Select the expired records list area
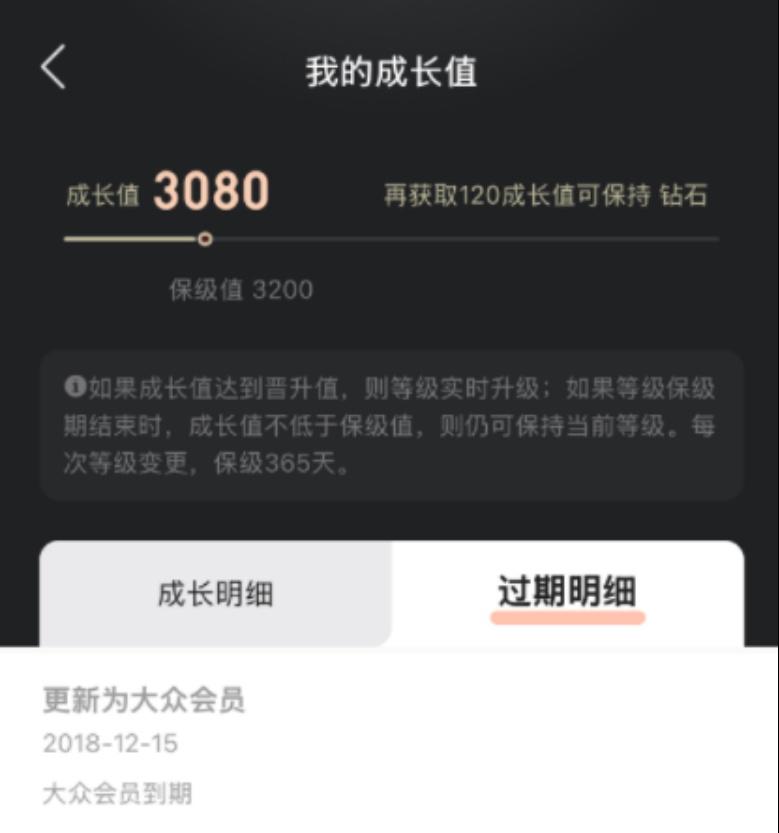Image resolution: width=779 pixels, height=833 pixels. (389, 745)
